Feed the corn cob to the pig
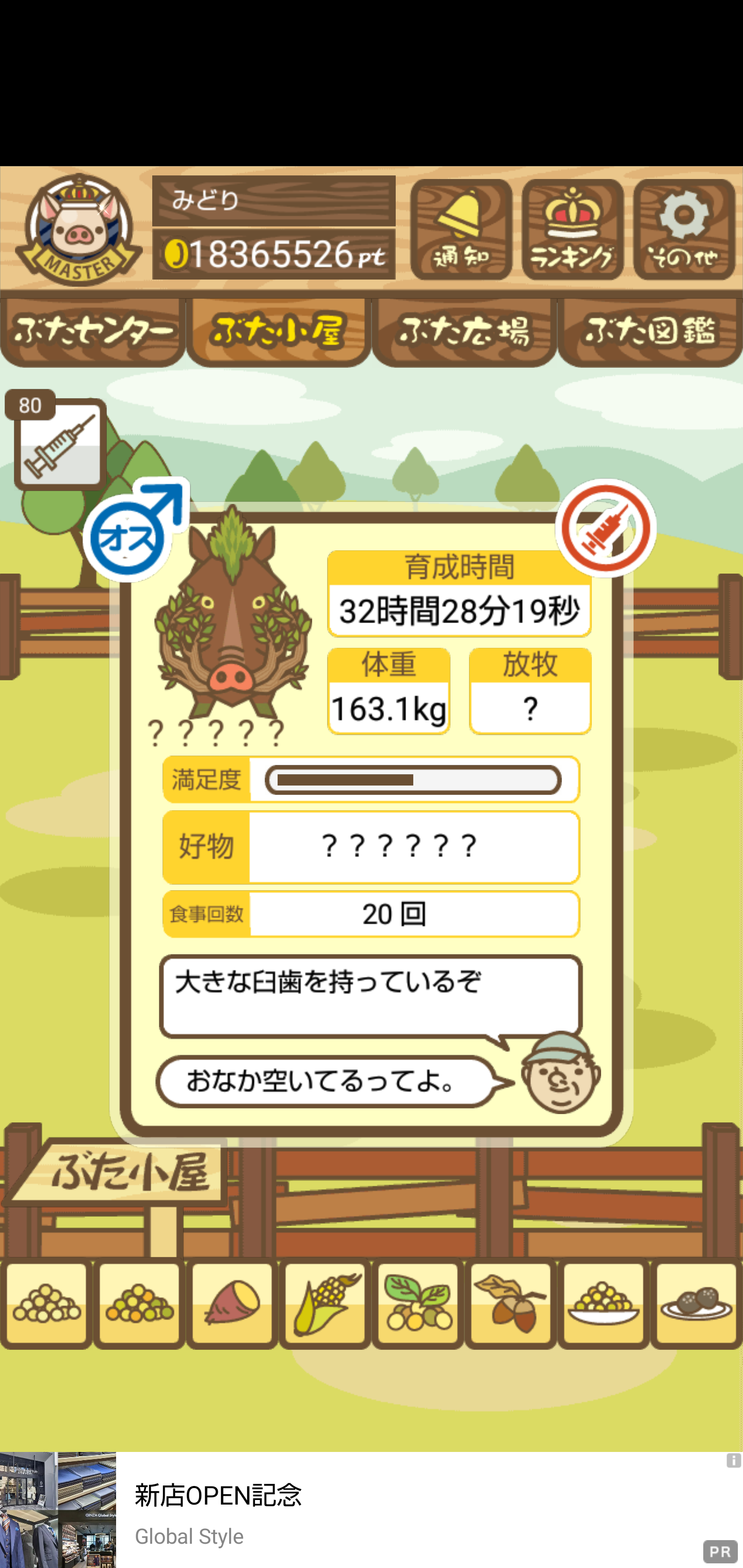The image size is (743, 1568). pyautogui.click(x=325, y=1303)
